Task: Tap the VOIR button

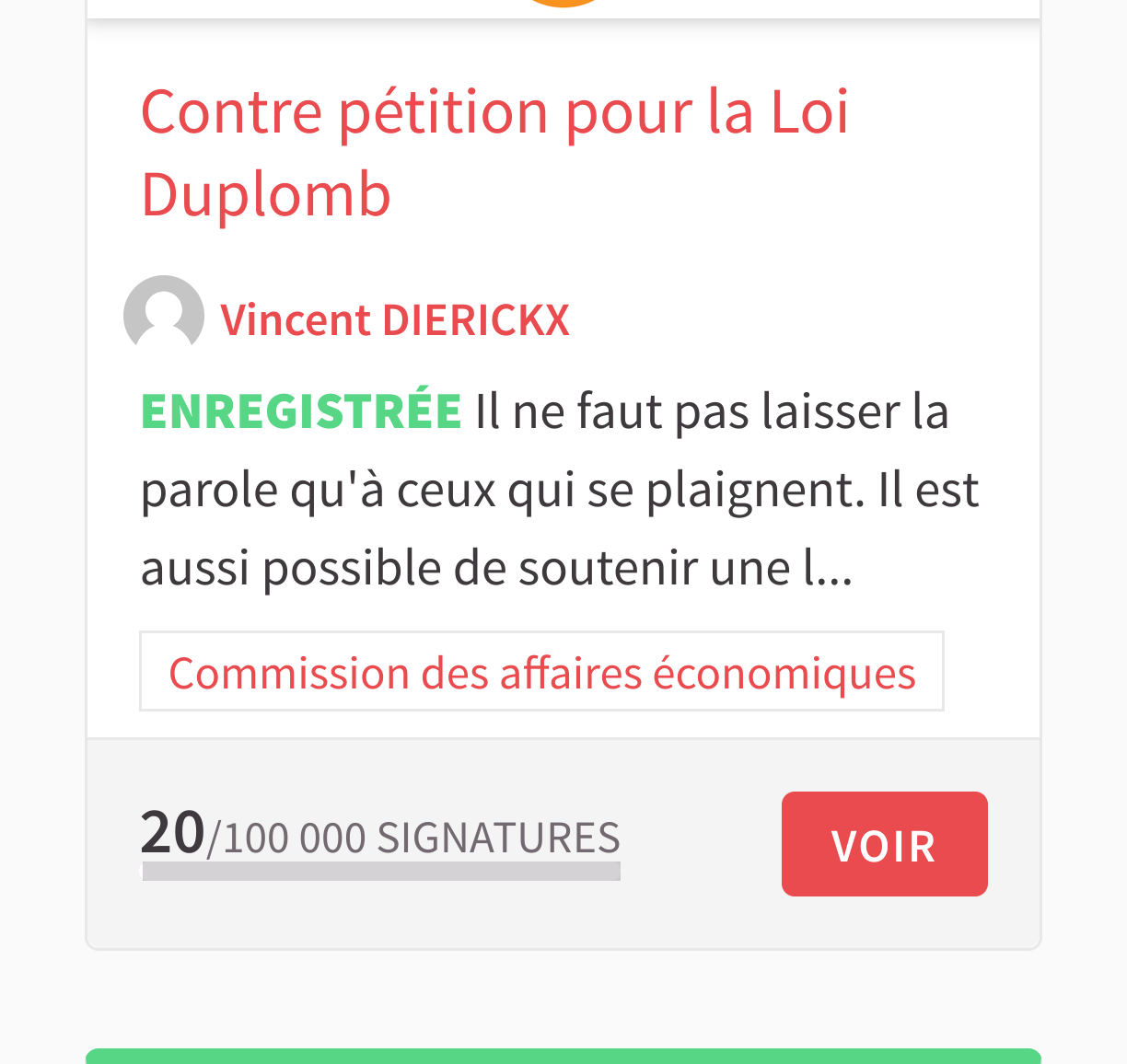Action: coord(884,844)
